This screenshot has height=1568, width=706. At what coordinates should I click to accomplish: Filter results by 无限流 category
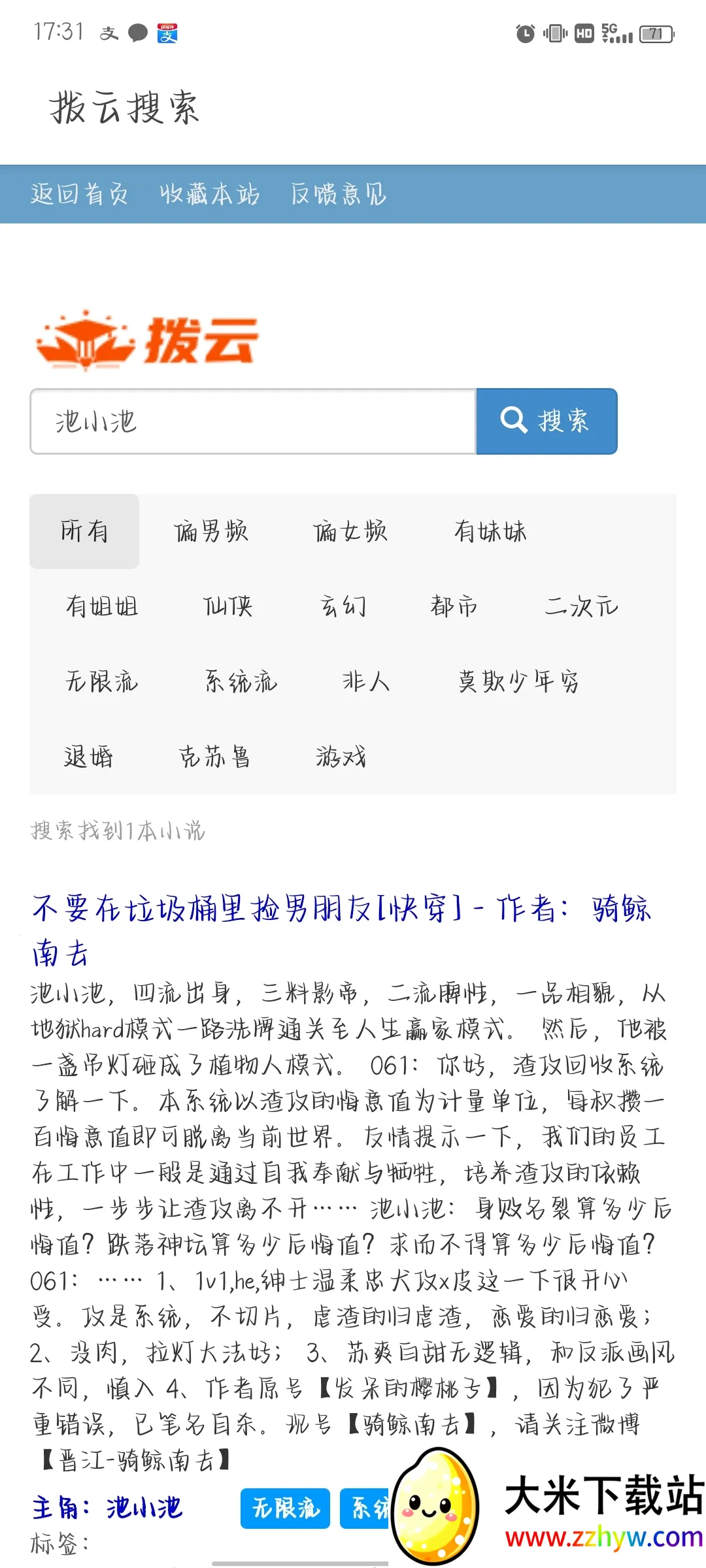103,681
